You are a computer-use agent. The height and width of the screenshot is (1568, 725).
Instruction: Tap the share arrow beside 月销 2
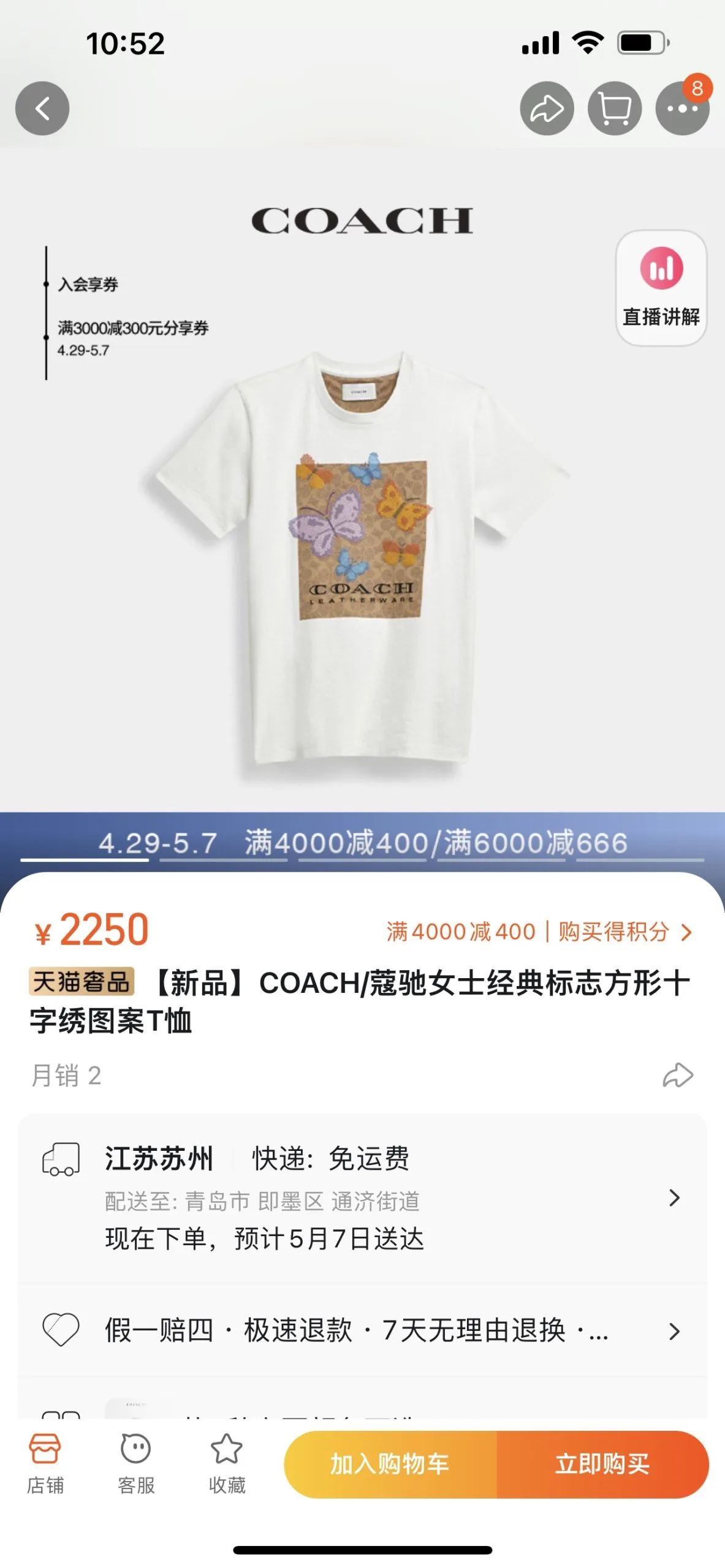(x=677, y=1075)
